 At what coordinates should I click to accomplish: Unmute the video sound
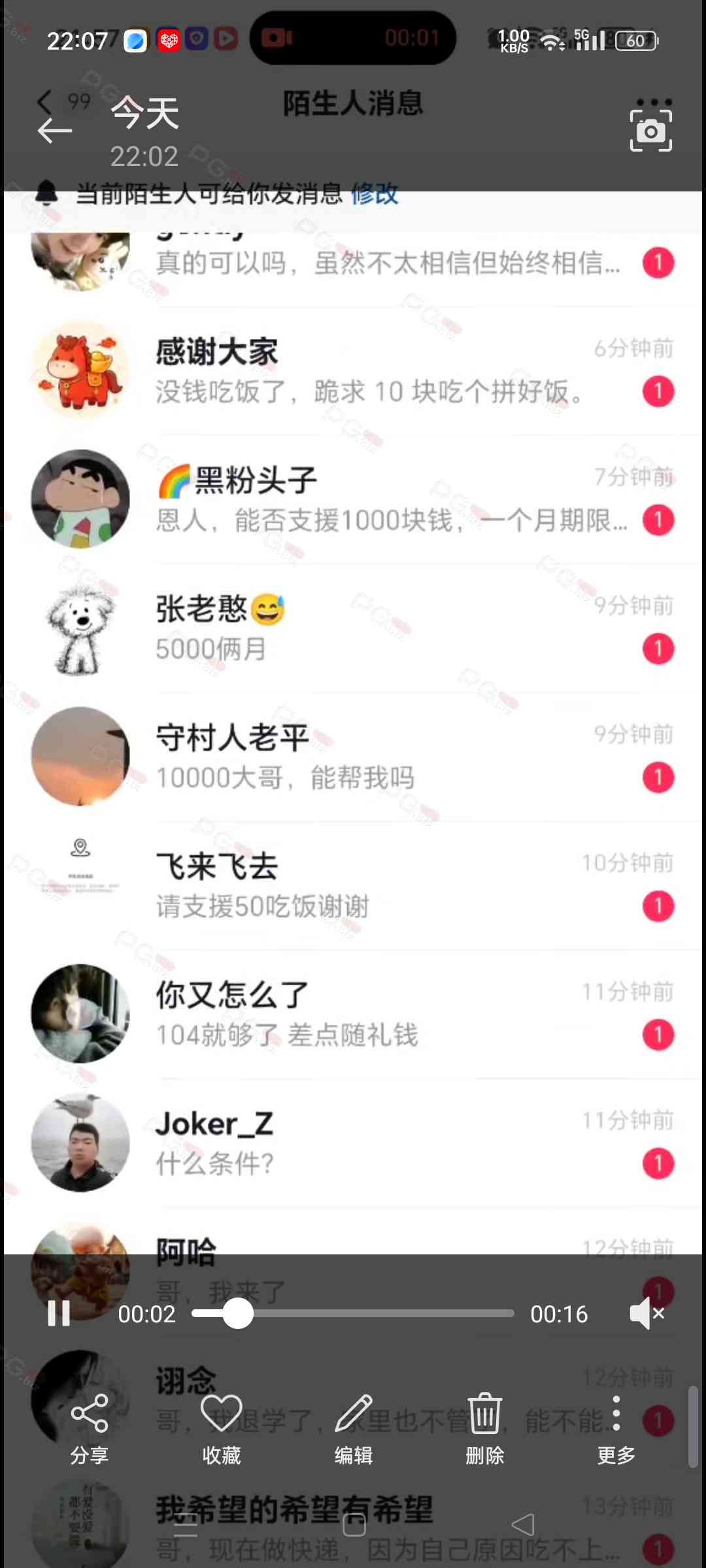[x=647, y=1313]
